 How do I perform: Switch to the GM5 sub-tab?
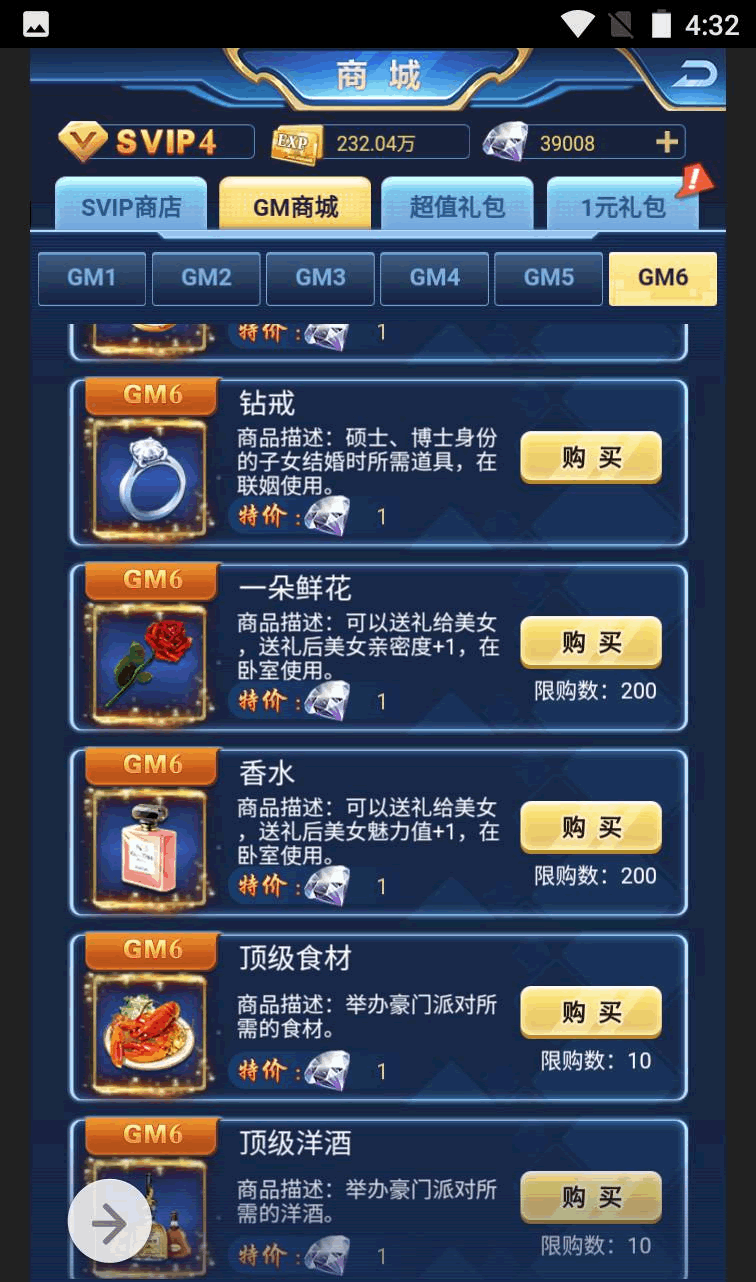(x=548, y=278)
